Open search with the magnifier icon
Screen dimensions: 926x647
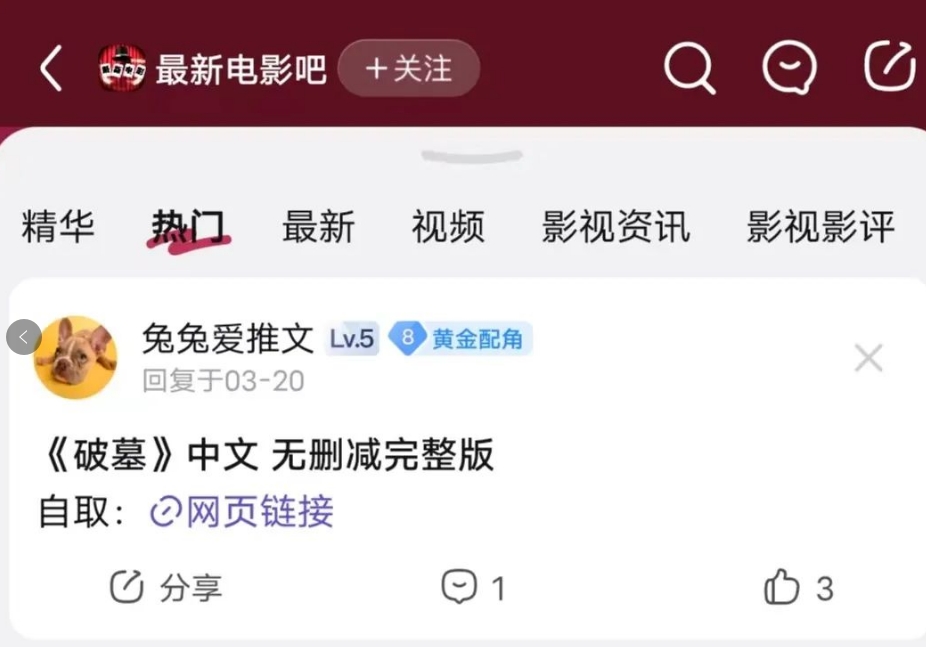pyautogui.click(x=689, y=69)
